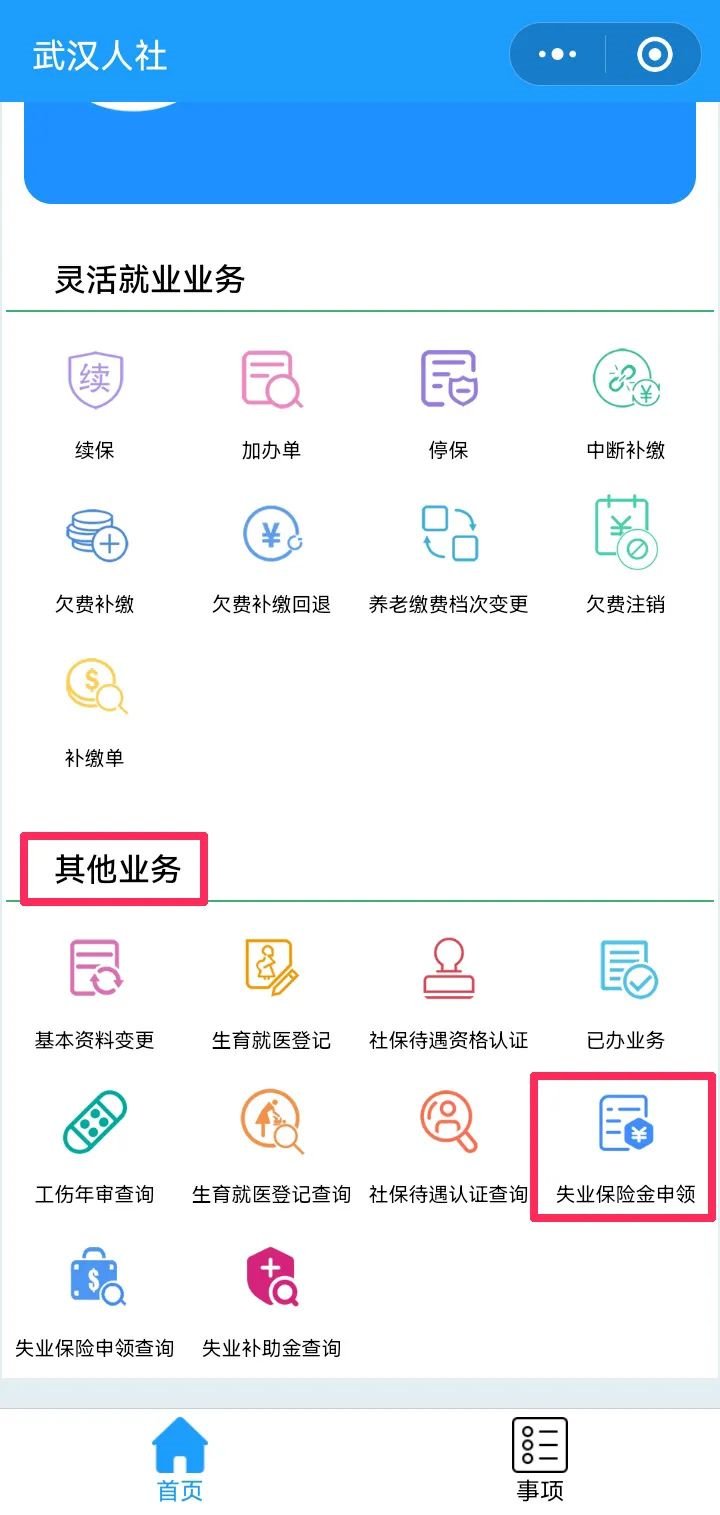Tap 失业保险金申领 entry
The width and height of the screenshot is (720, 1515).
626,1147
